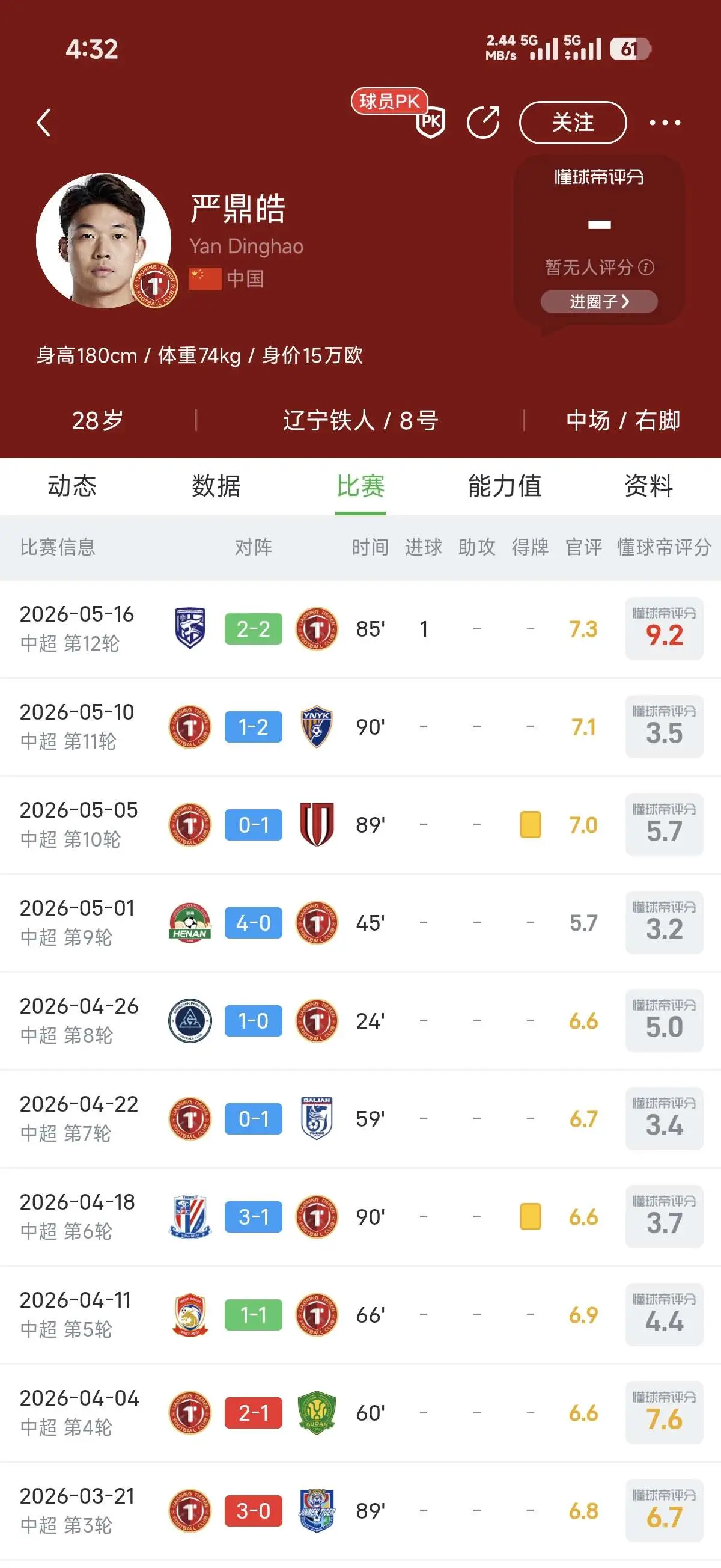Viewport: 721px width, 1568px height.
Task: Open the 2026-05-10 第11轮 match
Action: 360,727
